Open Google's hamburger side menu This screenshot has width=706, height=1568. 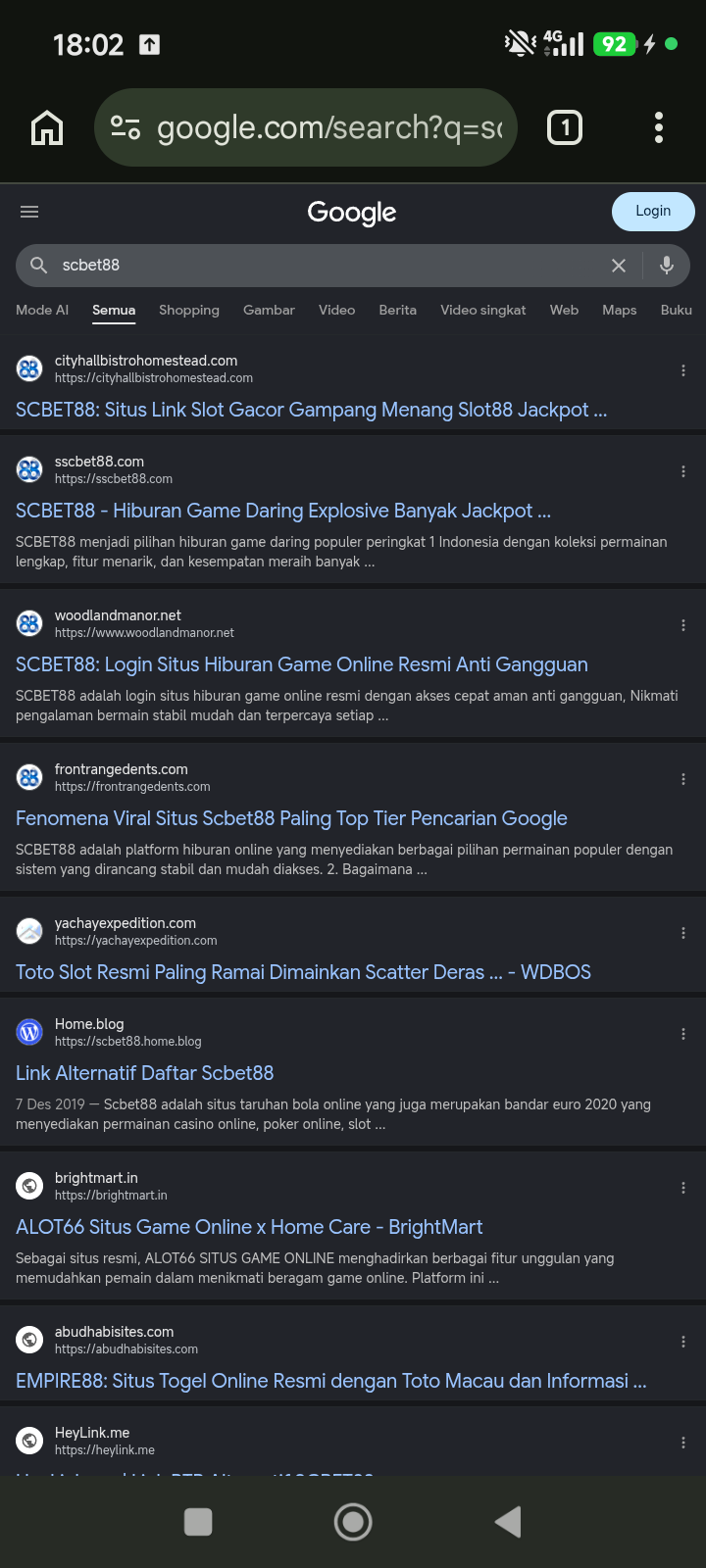pos(29,212)
